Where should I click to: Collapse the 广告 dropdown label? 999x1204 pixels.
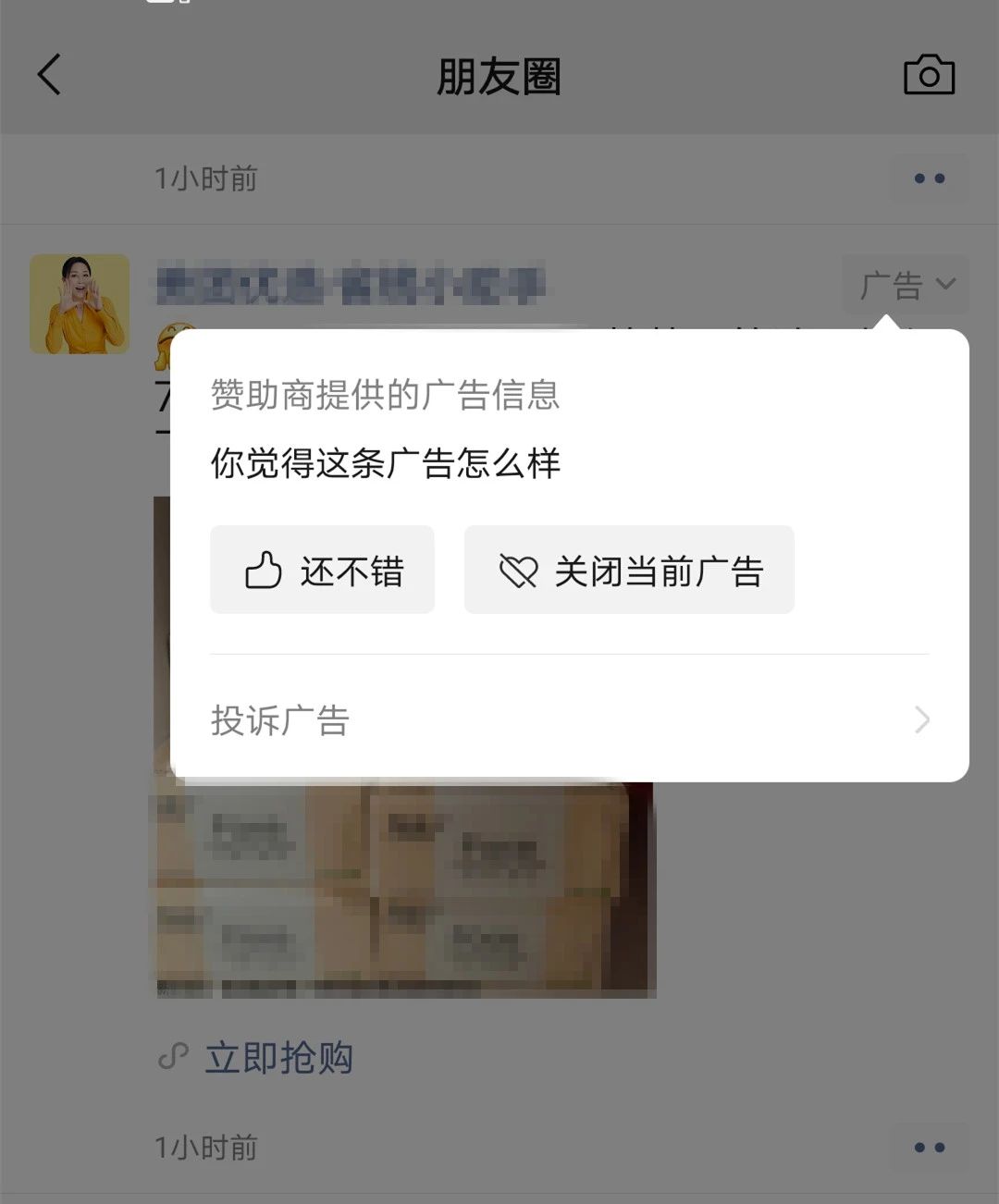click(x=905, y=284)
